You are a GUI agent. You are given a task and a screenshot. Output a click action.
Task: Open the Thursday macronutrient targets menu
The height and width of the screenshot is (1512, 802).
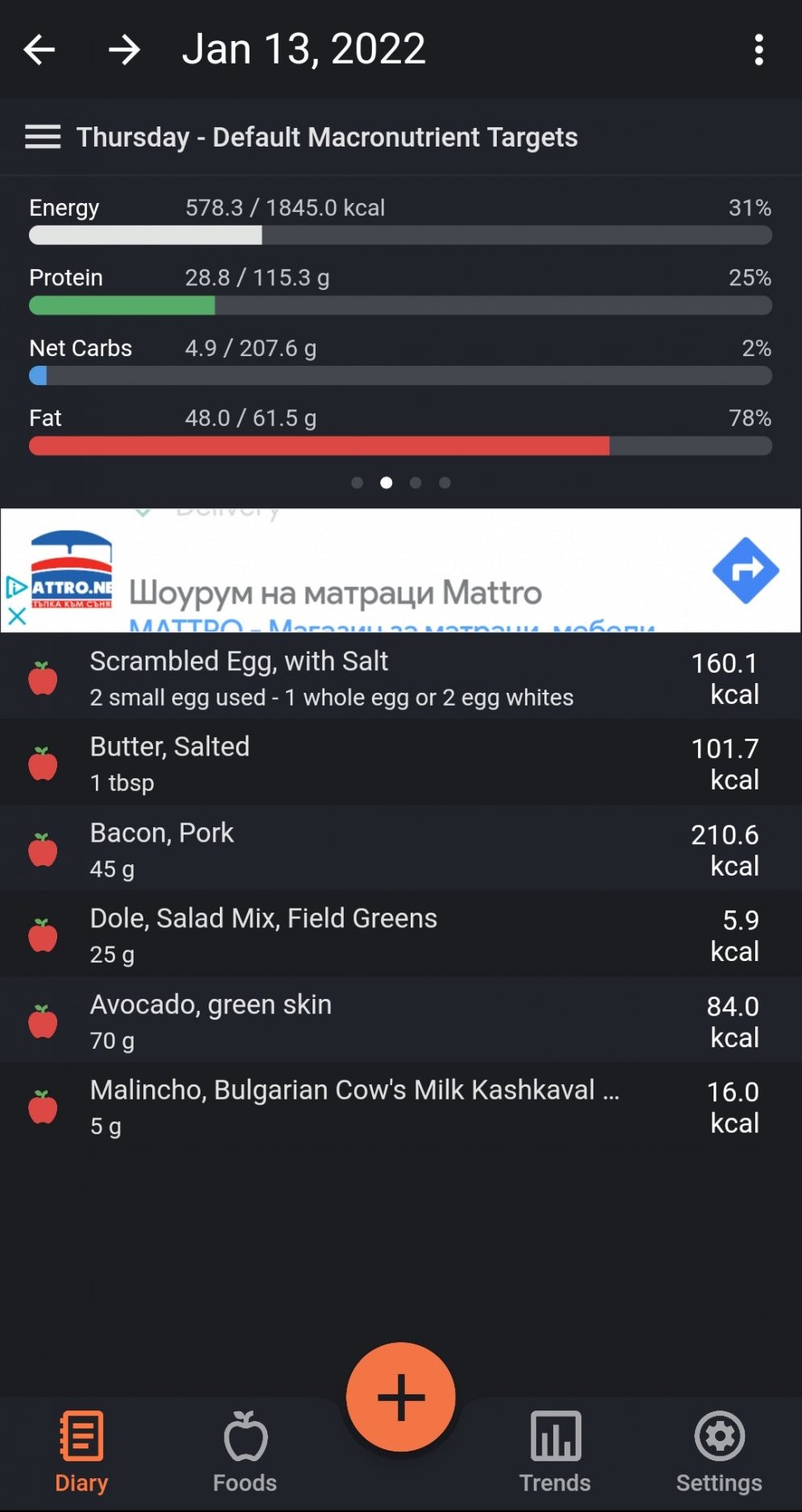pyautogui.click(x=43, y=137)
